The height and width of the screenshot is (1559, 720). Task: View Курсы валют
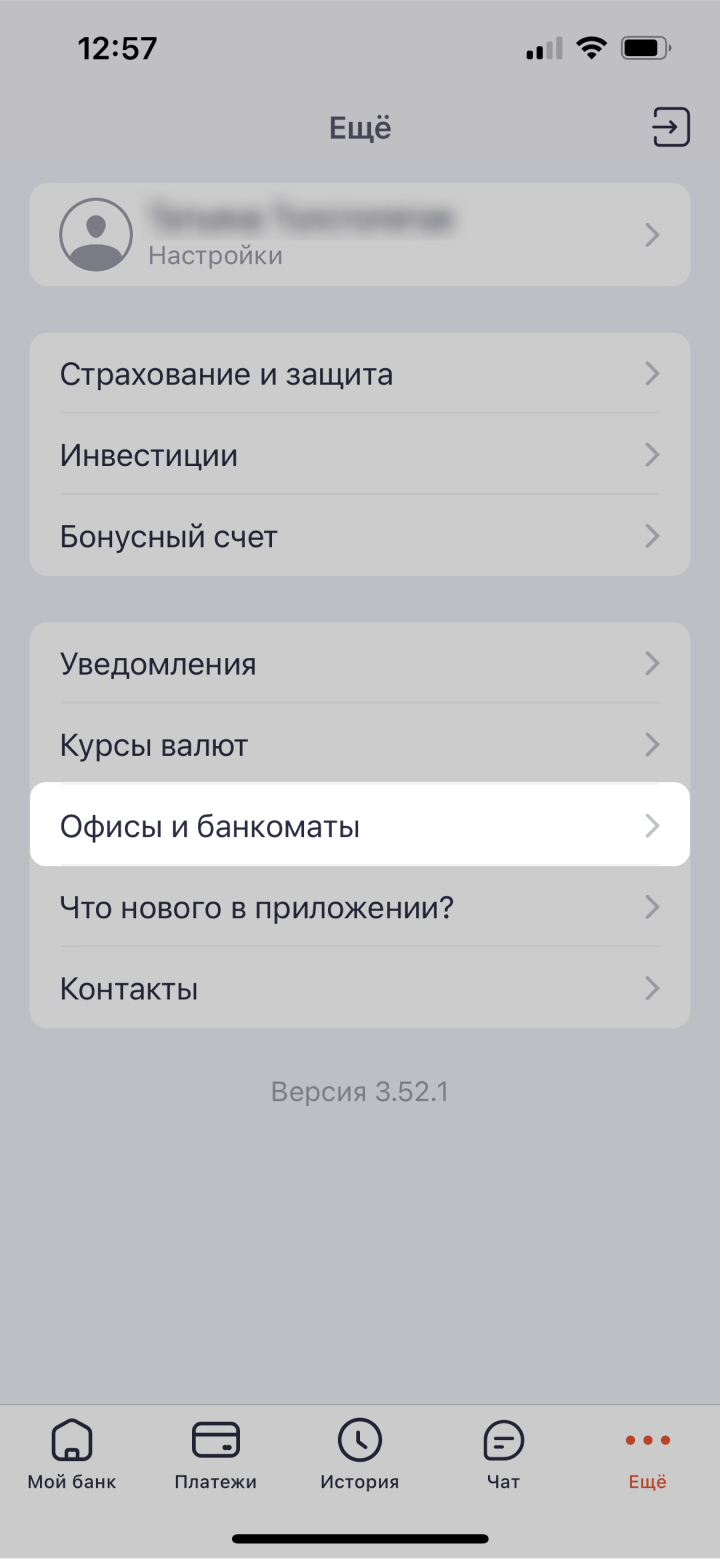pos(360,744)
